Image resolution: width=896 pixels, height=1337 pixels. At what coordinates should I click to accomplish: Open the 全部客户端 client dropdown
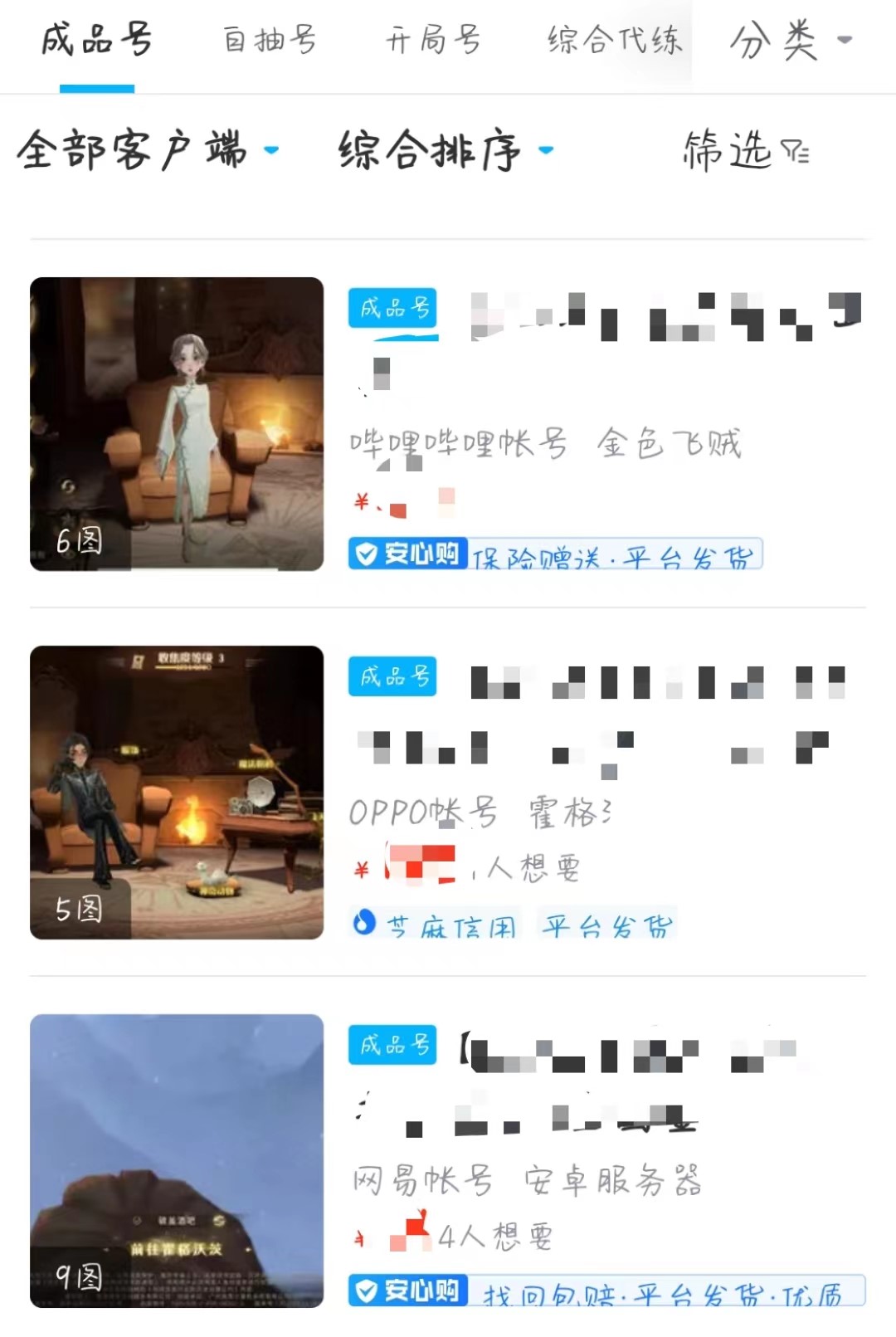point(148,151)
